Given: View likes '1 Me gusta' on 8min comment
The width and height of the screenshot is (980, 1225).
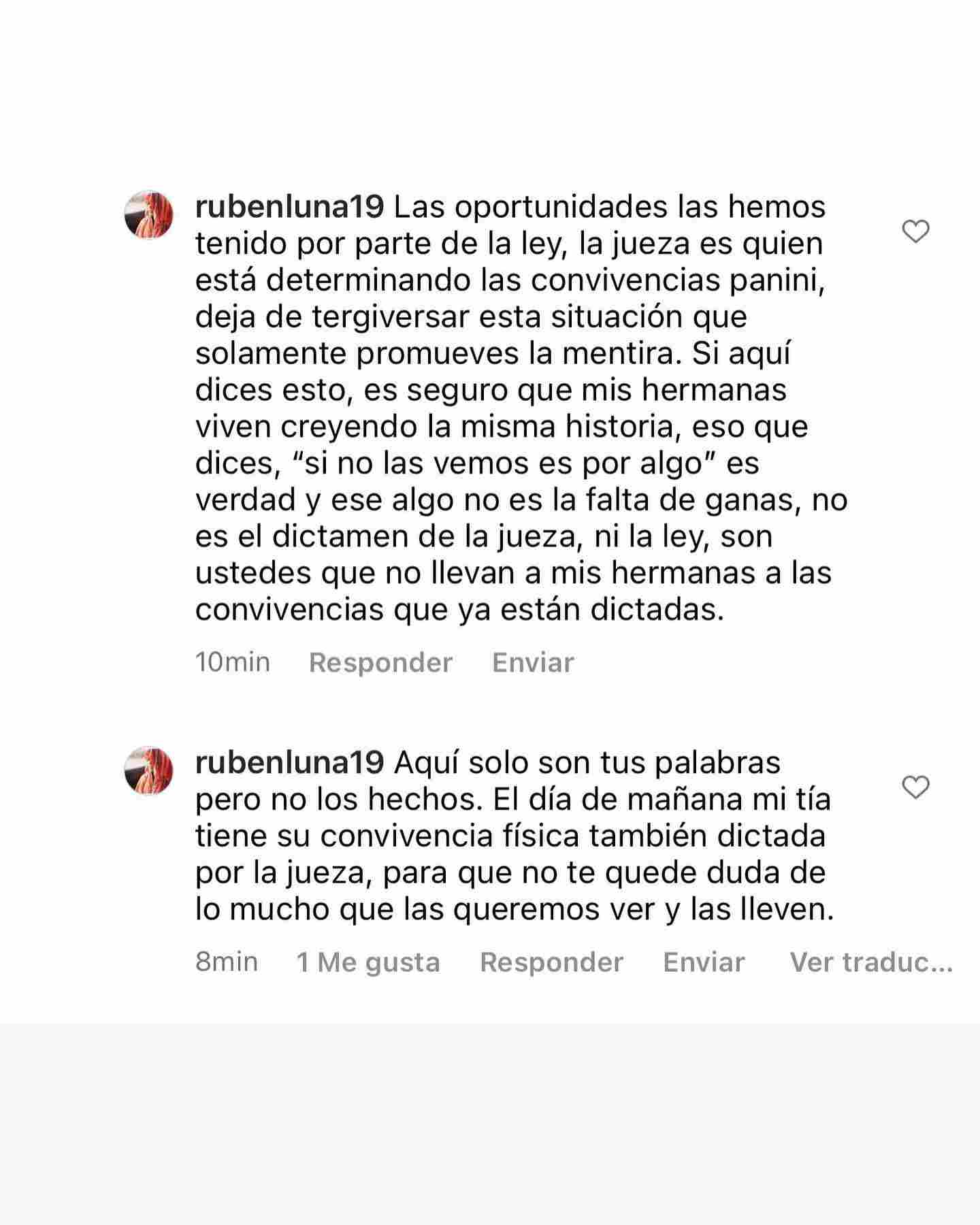Looking at the screenshot, I should 368,962.
